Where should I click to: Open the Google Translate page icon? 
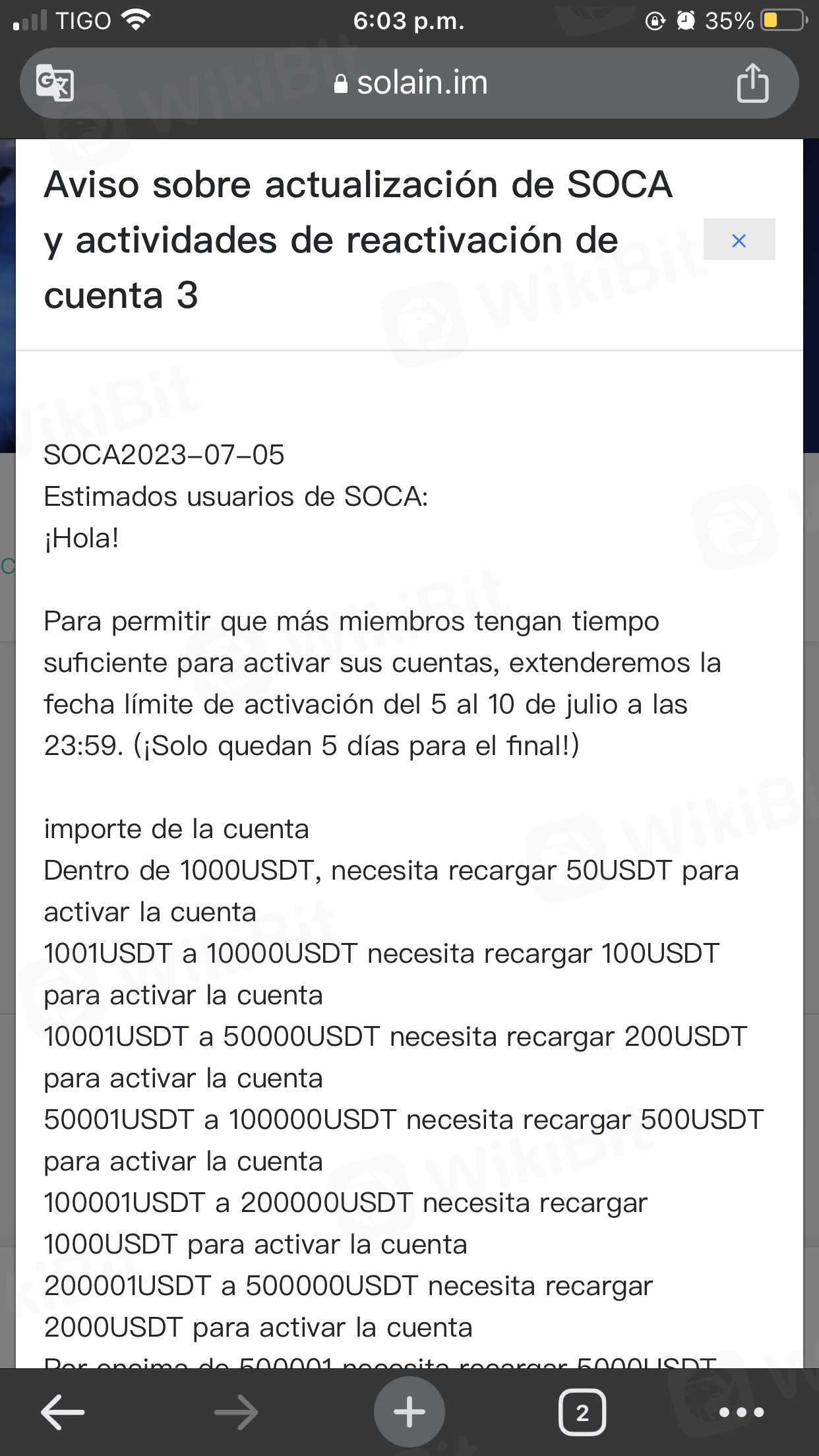[55, 83]
